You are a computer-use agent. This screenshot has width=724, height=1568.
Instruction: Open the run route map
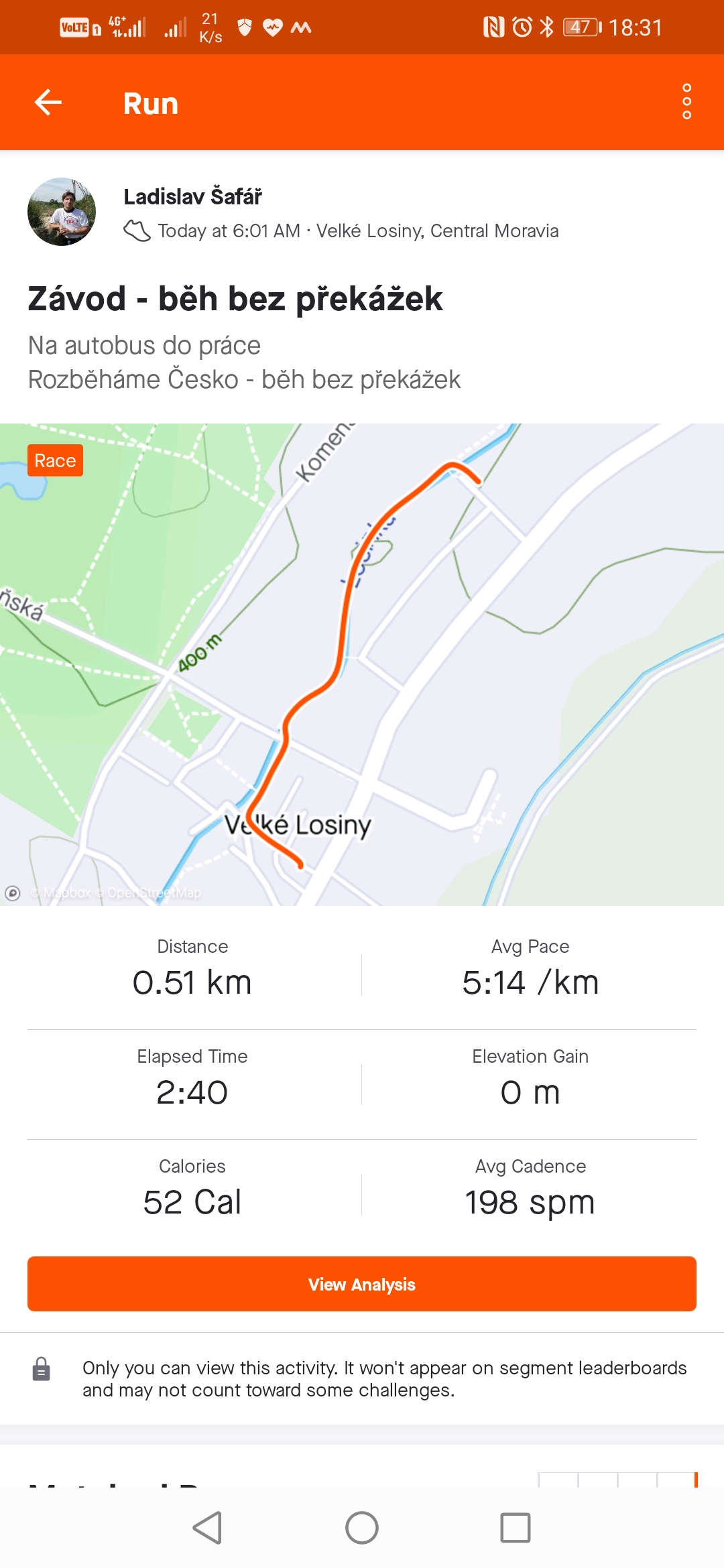362,664
